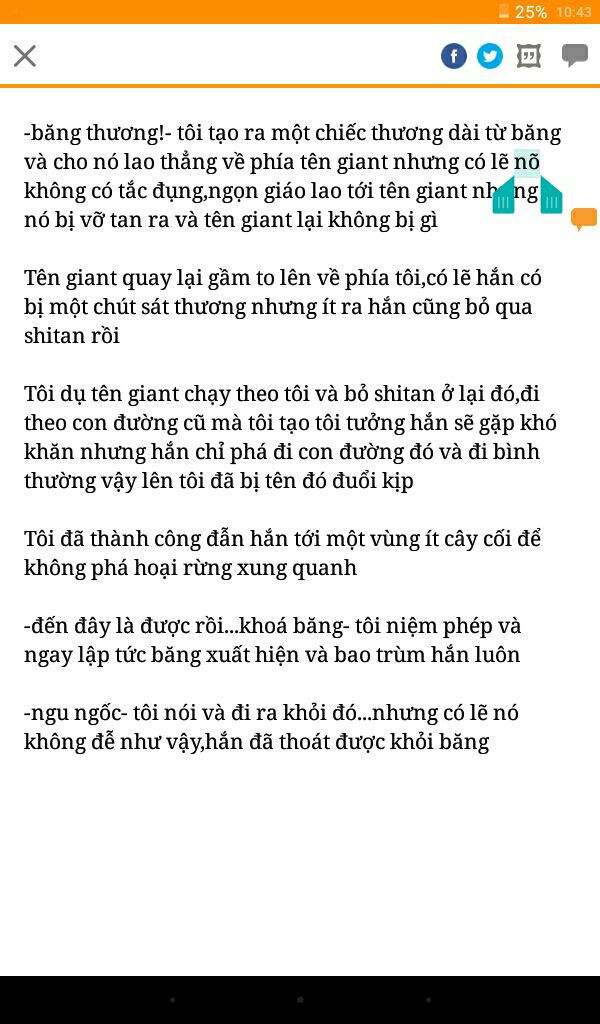Viewport: 600px width, 1024px height.
Task: Share the selected text as a quote
Action: pos(529,56)
